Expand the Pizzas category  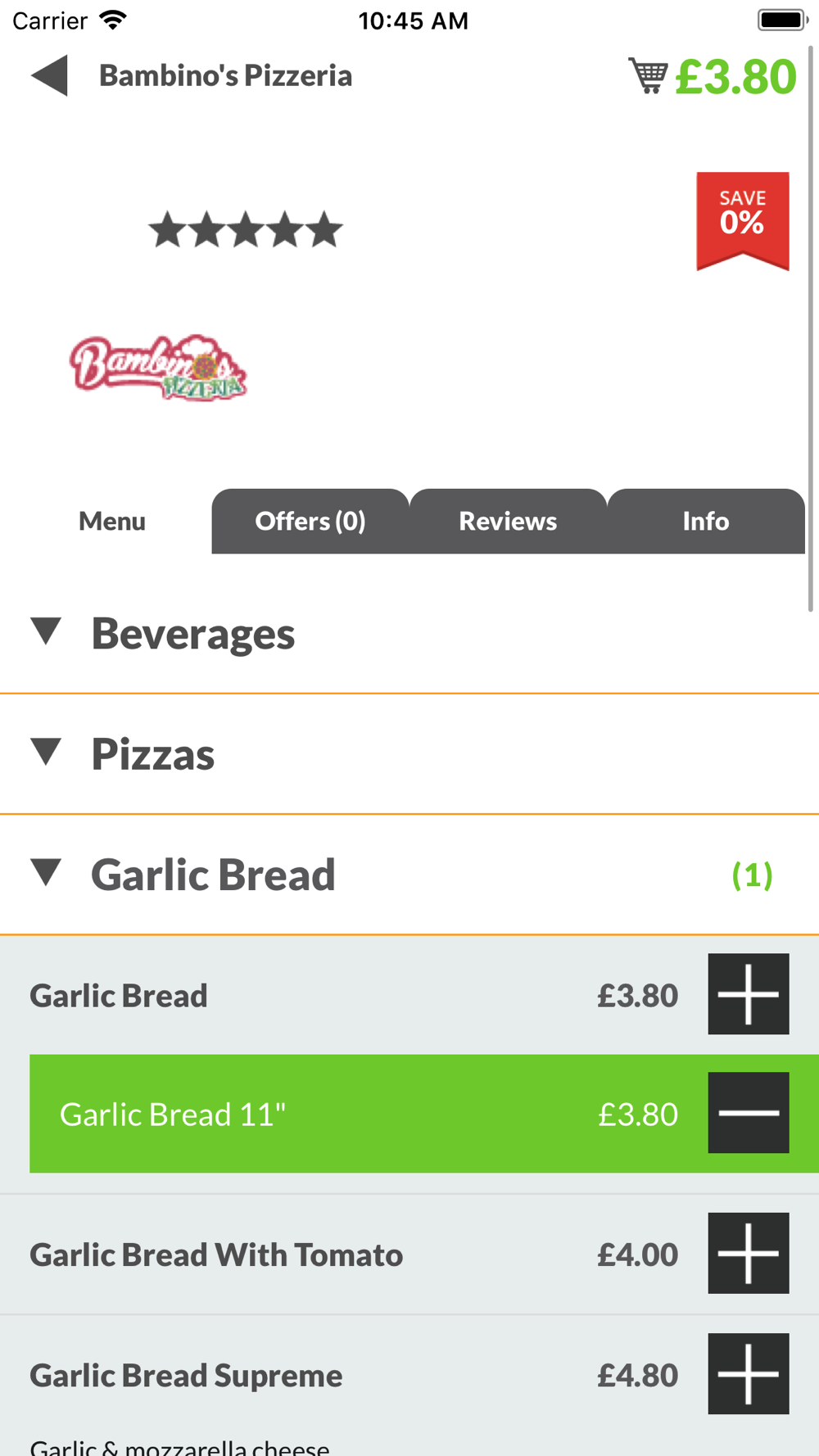point(409,754)
